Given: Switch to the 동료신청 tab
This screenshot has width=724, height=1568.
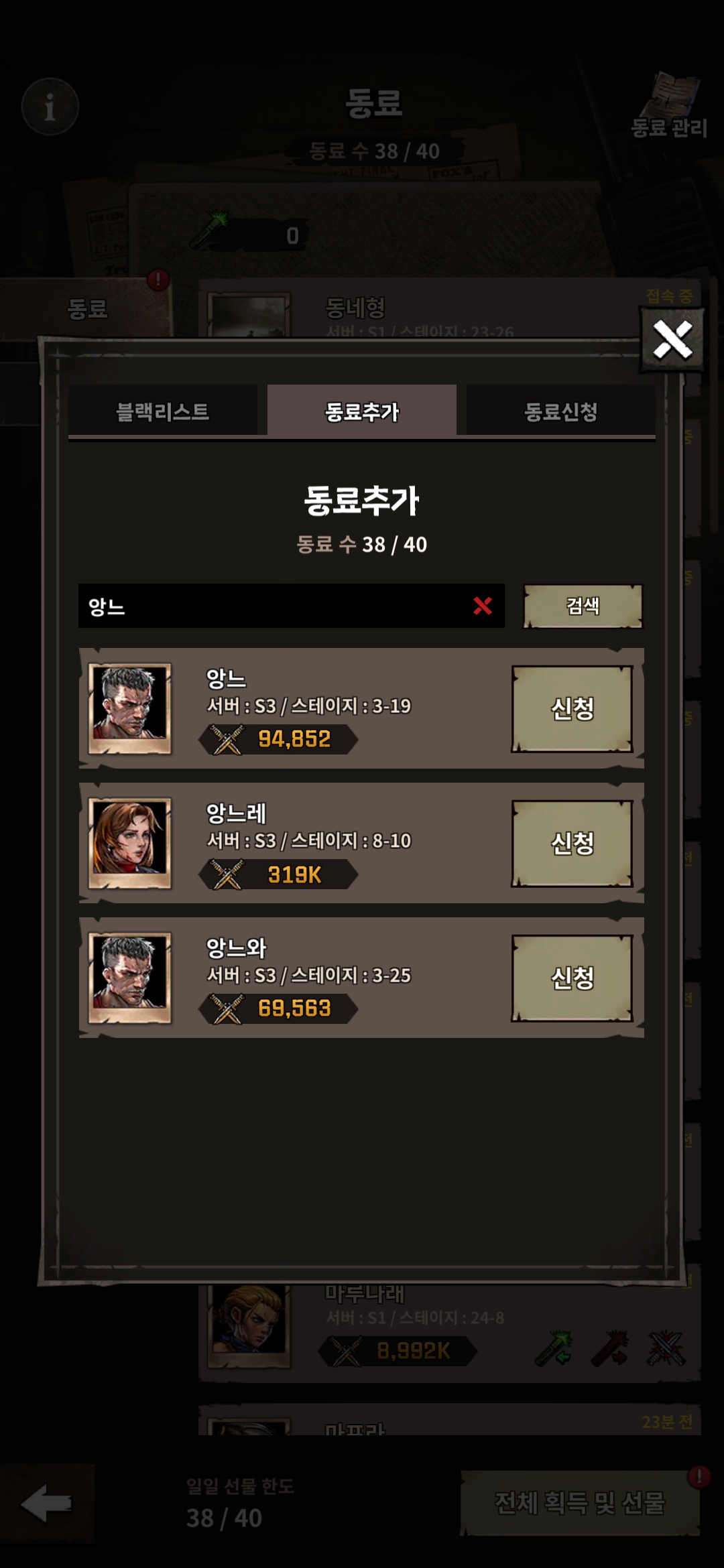Looking at the screenshot, I should [x=560, y=411].
